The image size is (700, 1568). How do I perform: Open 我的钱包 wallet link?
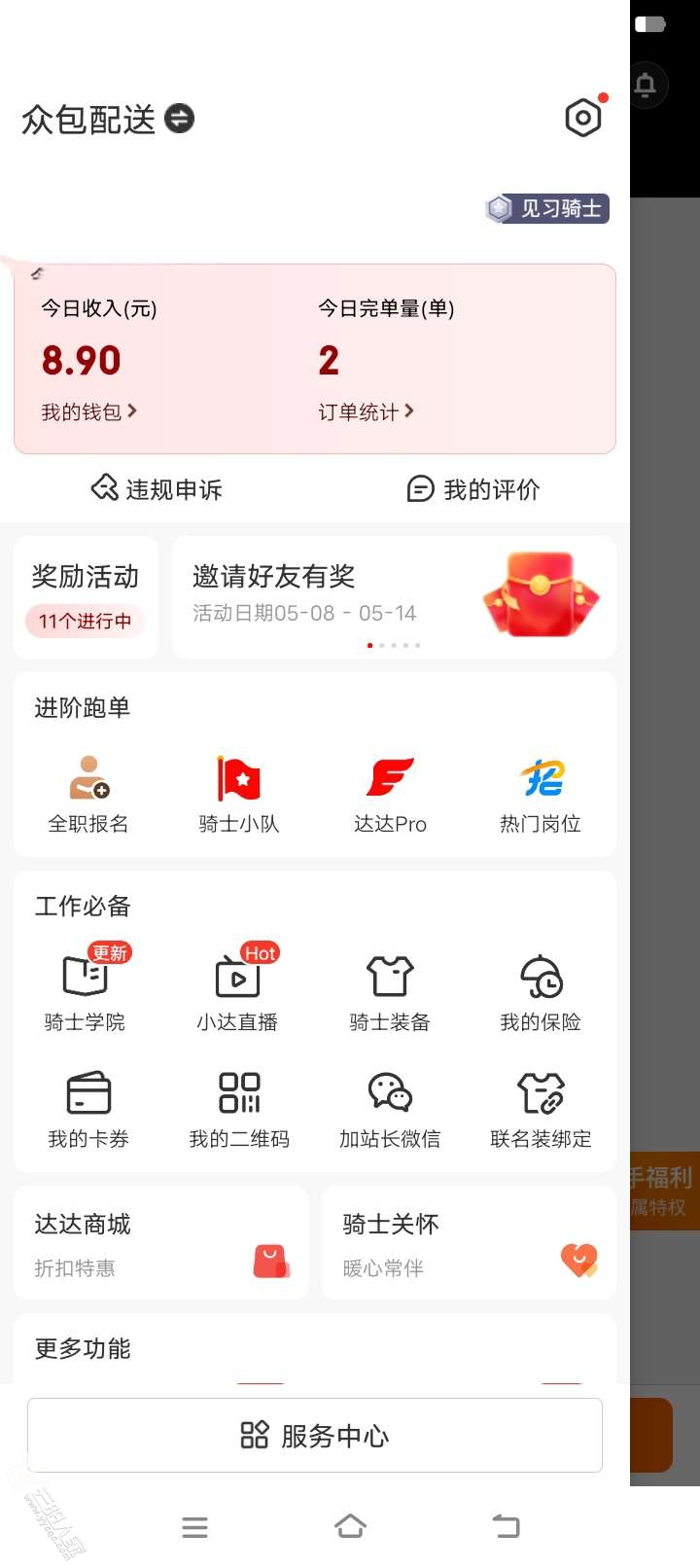88,411
